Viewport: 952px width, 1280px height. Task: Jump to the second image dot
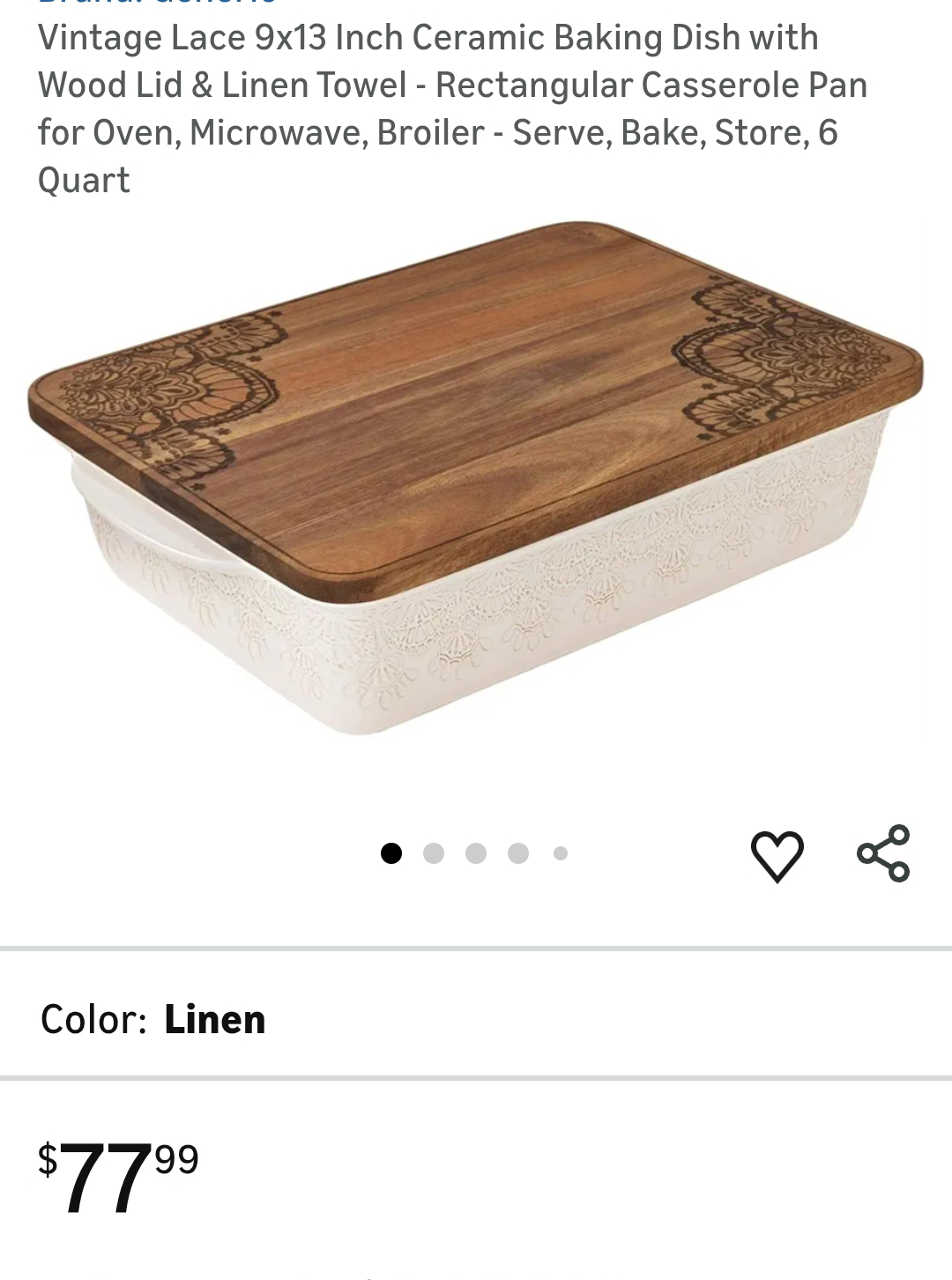(434, 853)
